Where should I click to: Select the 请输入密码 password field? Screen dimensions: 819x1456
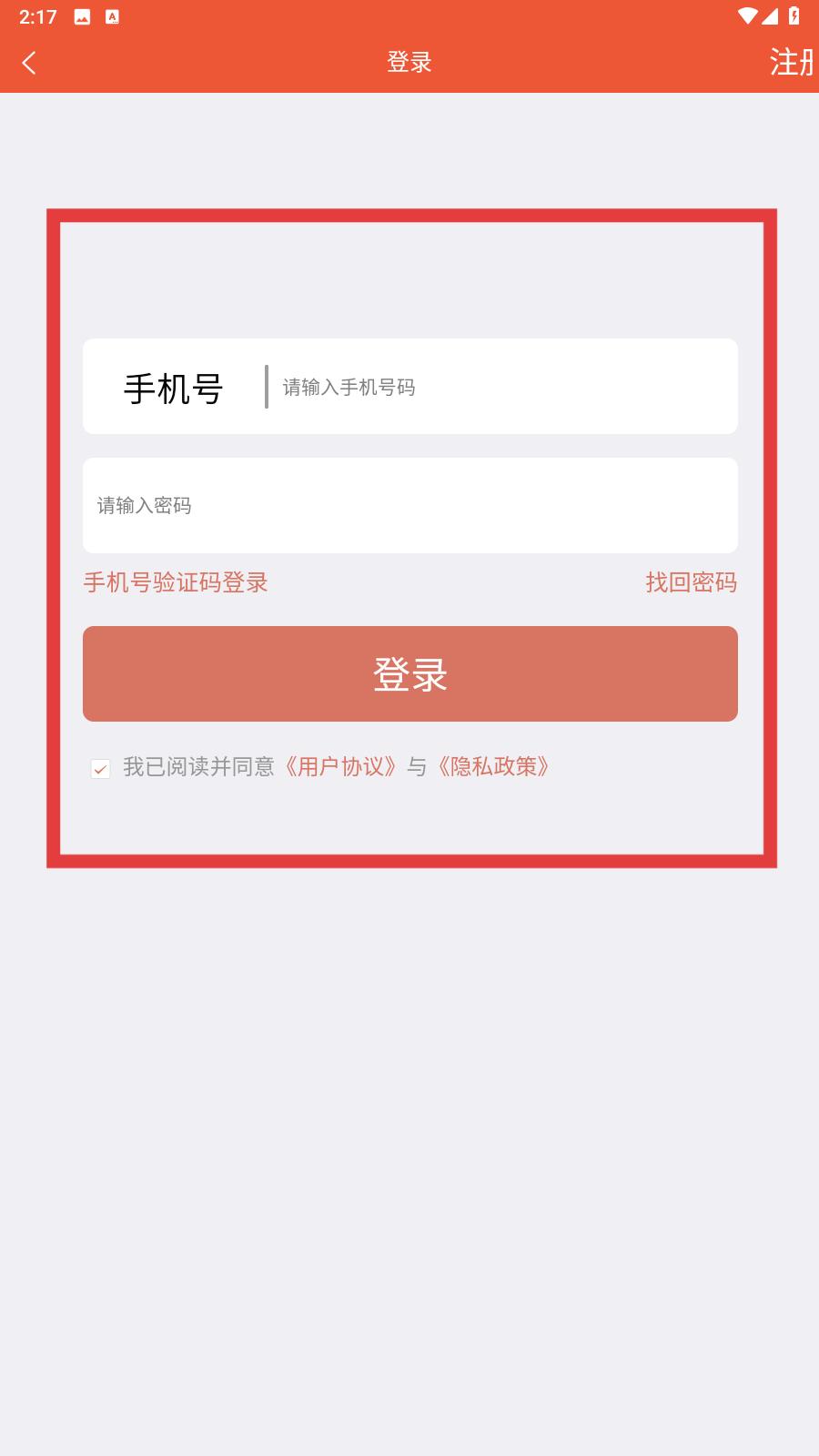[409, 506]
